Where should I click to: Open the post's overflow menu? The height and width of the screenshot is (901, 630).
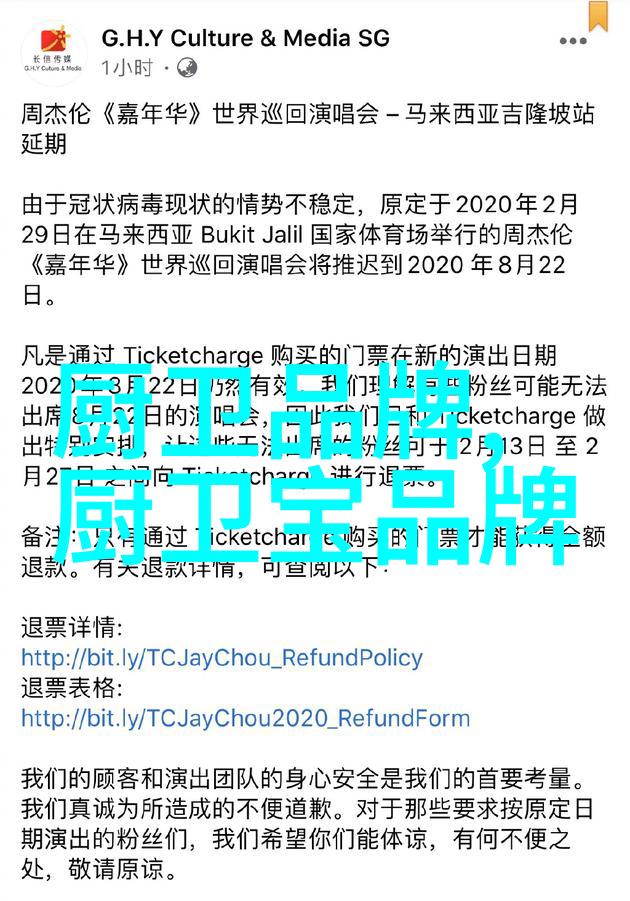pyautogui.click(x=572, y=43)
